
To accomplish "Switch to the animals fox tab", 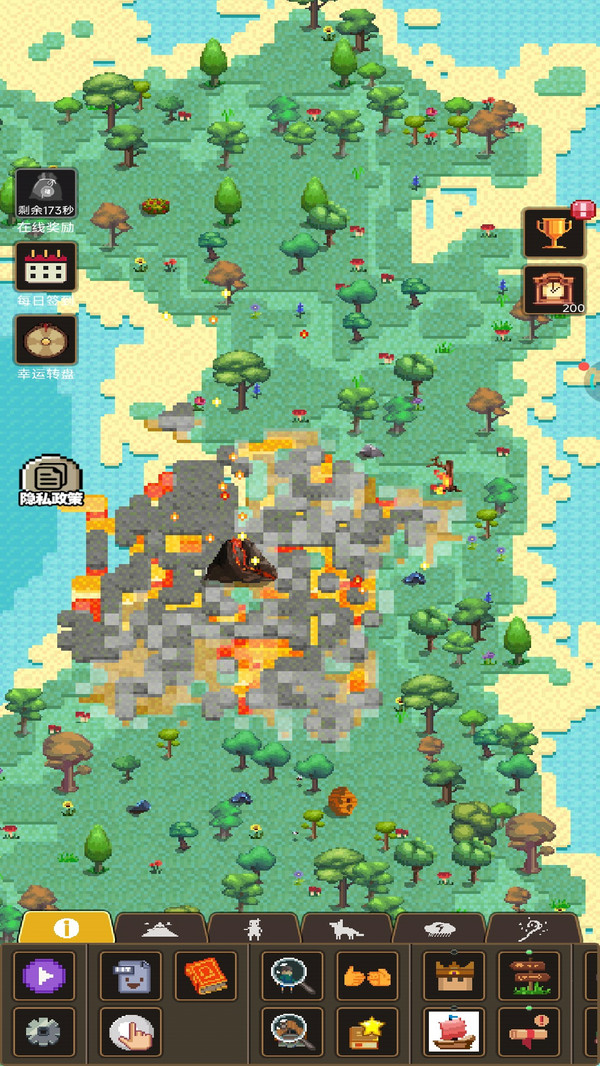I will tap(346, 928).
